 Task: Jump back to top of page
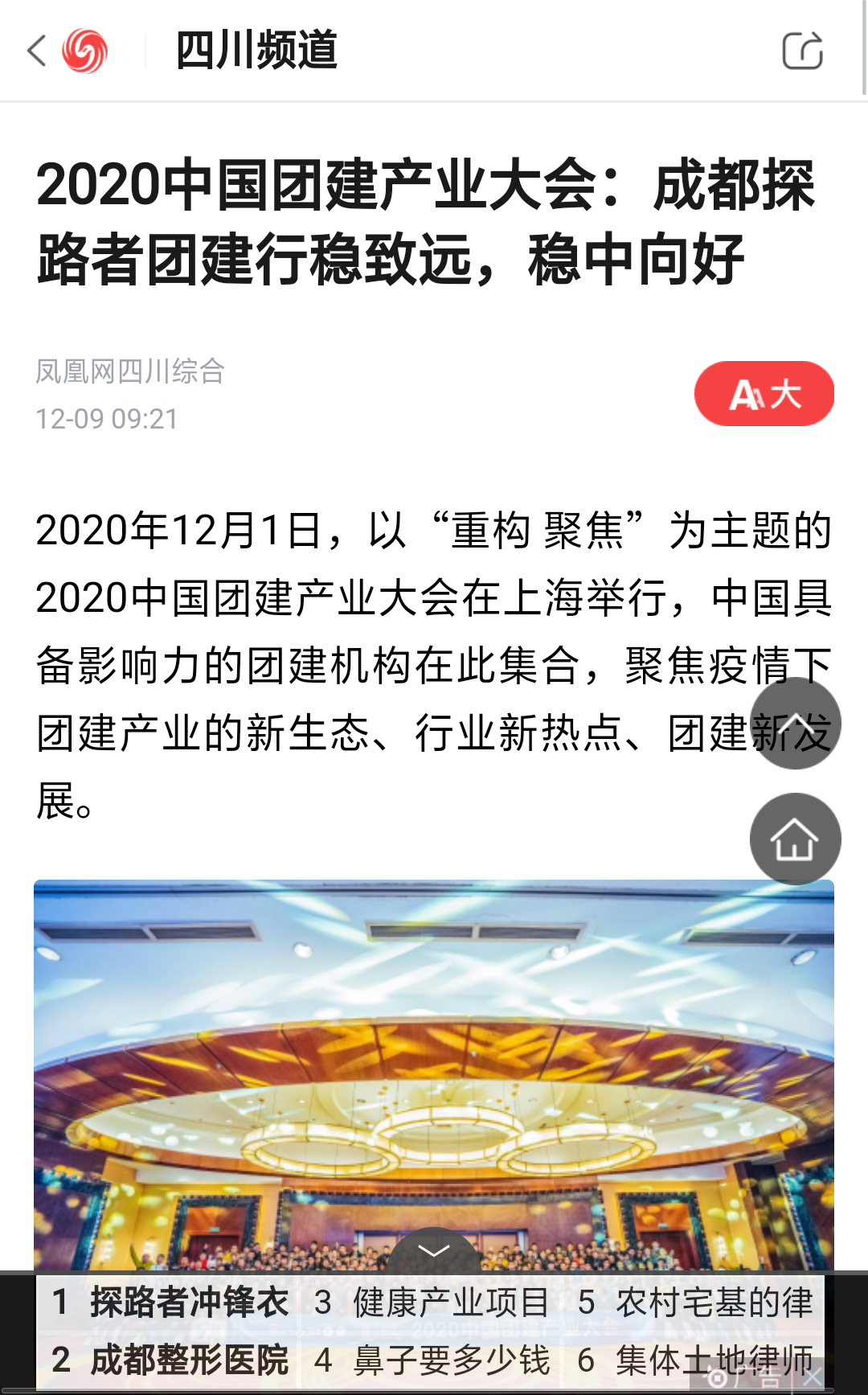(x=795, y=723)
